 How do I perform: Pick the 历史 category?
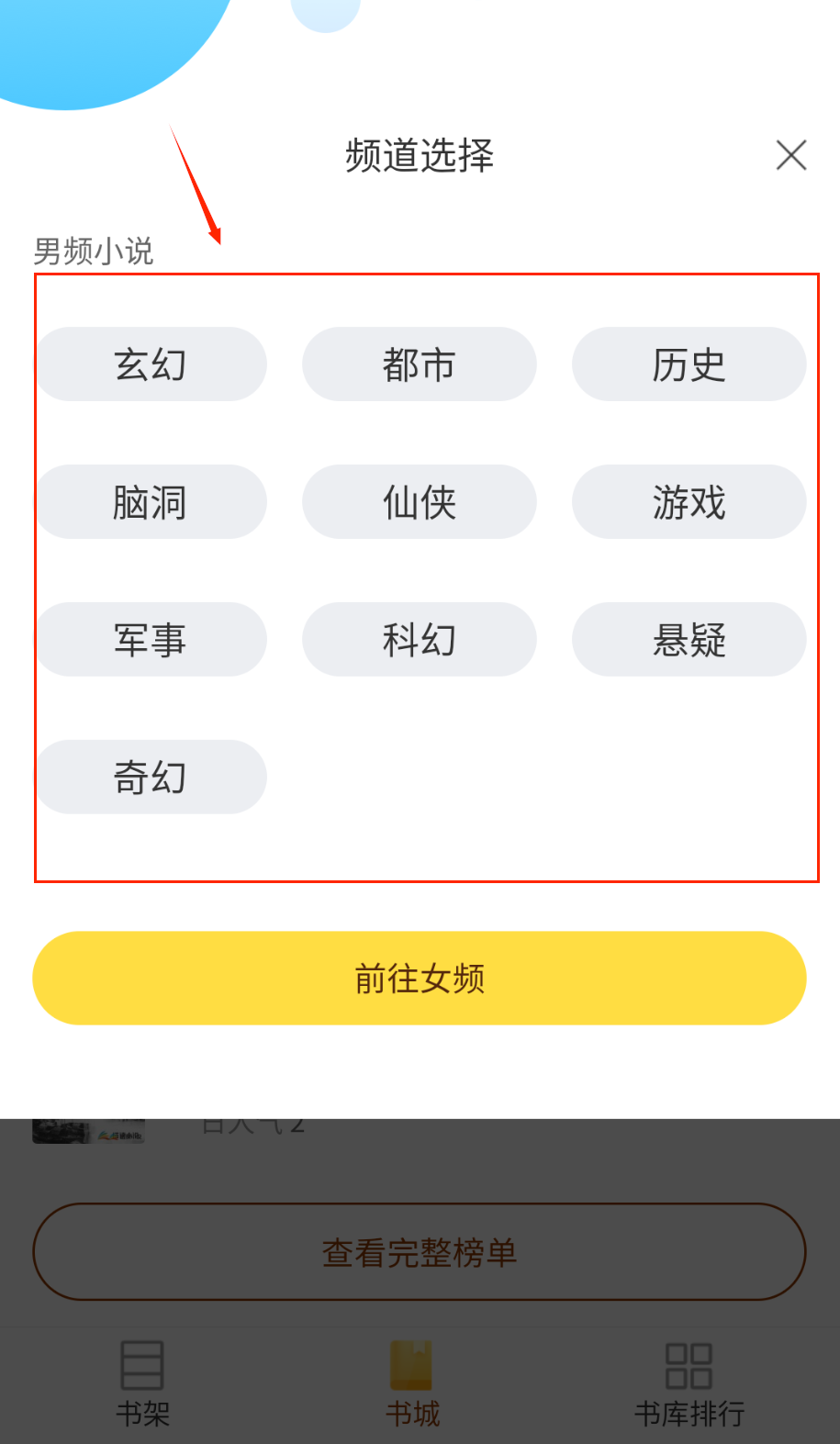[x=689, y=364]
